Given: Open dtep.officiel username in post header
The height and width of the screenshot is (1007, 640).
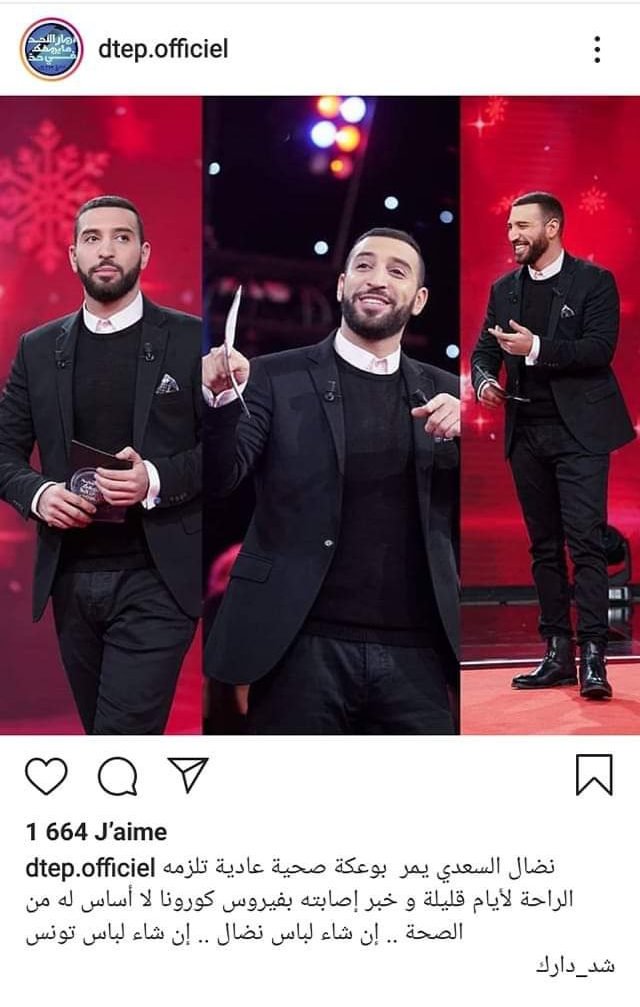Looking at the screenshot, I should coord(163,48).
